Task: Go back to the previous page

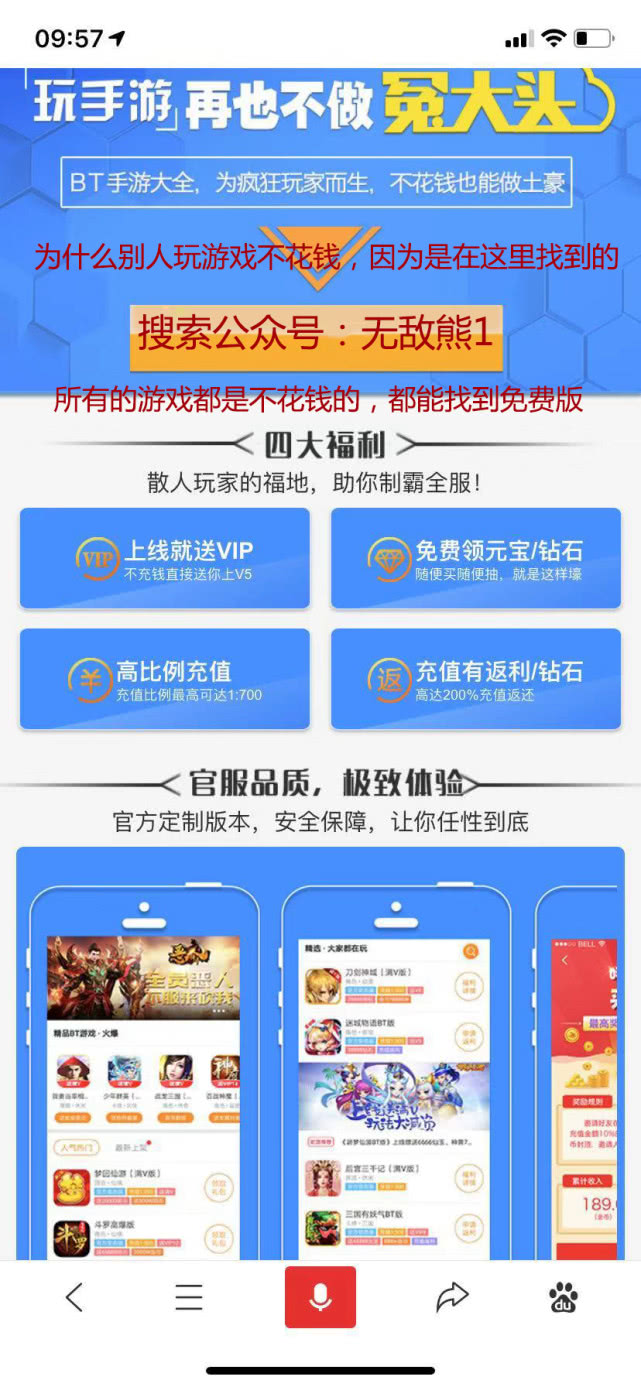Action: (x=74, y=1297)
